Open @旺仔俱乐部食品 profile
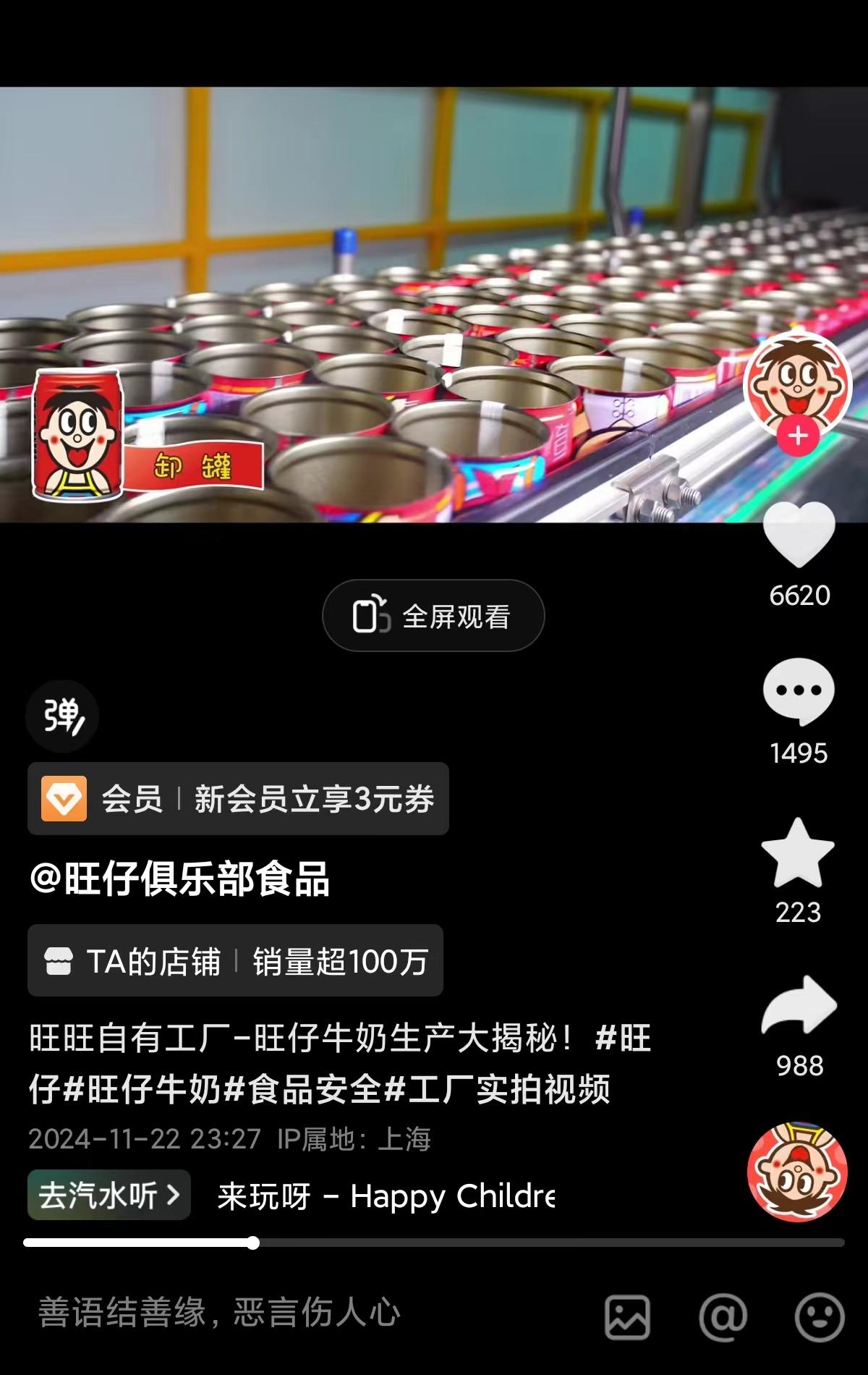This screenshot has height=1375, width=868. (179, 879)
